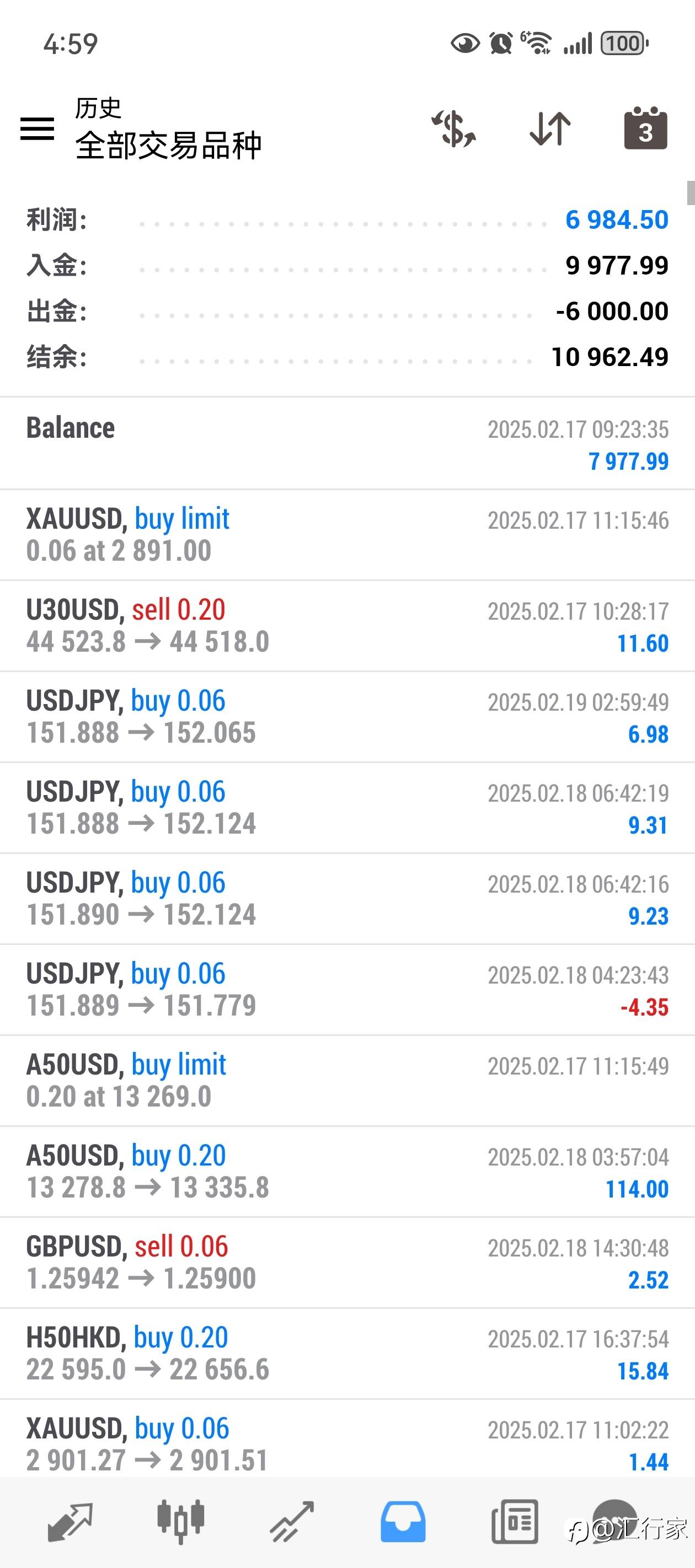Expand the H50HKD buy 0.20 trade
The image size is (695, 1568).
tap(347, 1354)
